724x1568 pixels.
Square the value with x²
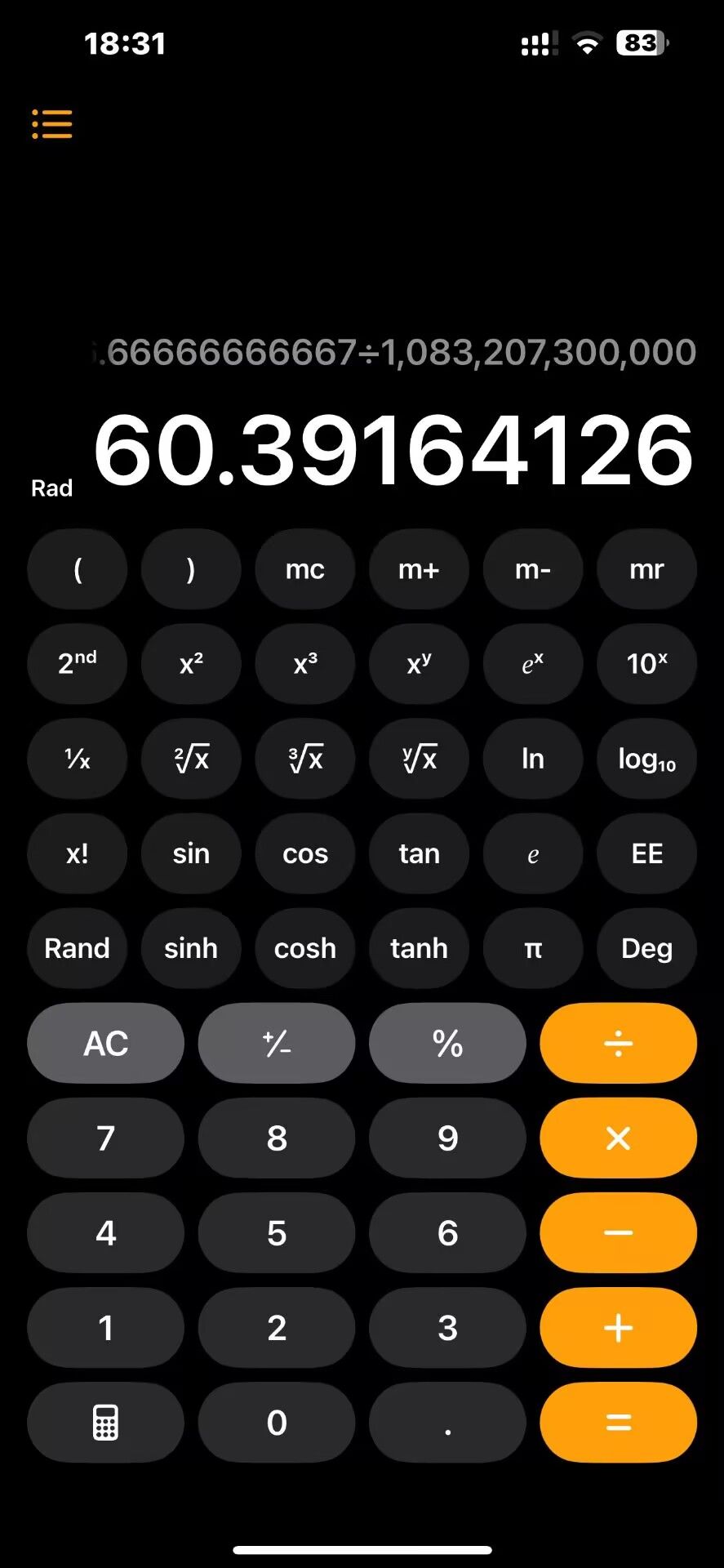191,663
